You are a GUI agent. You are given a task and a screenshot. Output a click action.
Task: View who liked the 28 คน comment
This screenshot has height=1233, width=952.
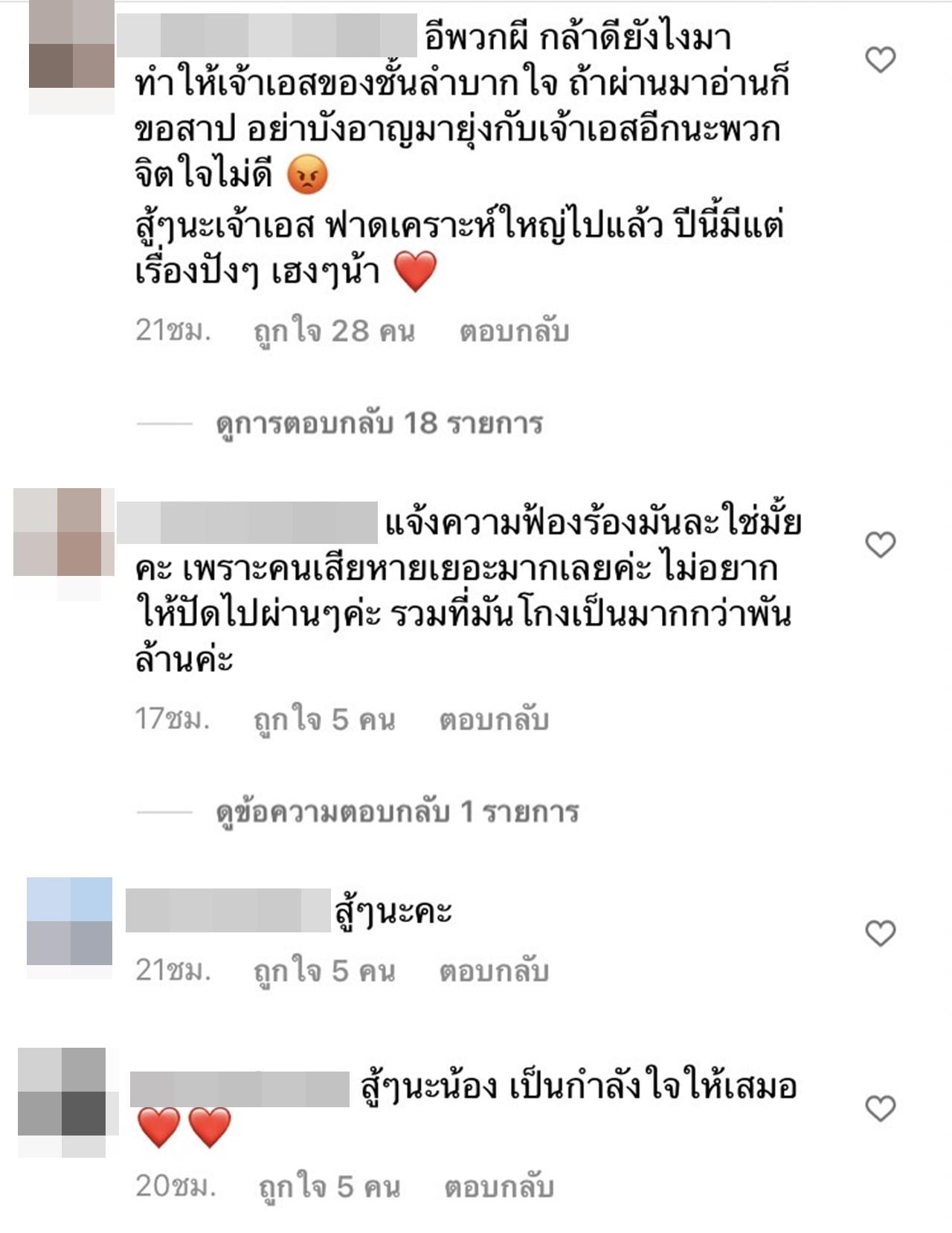pos(334,331)
